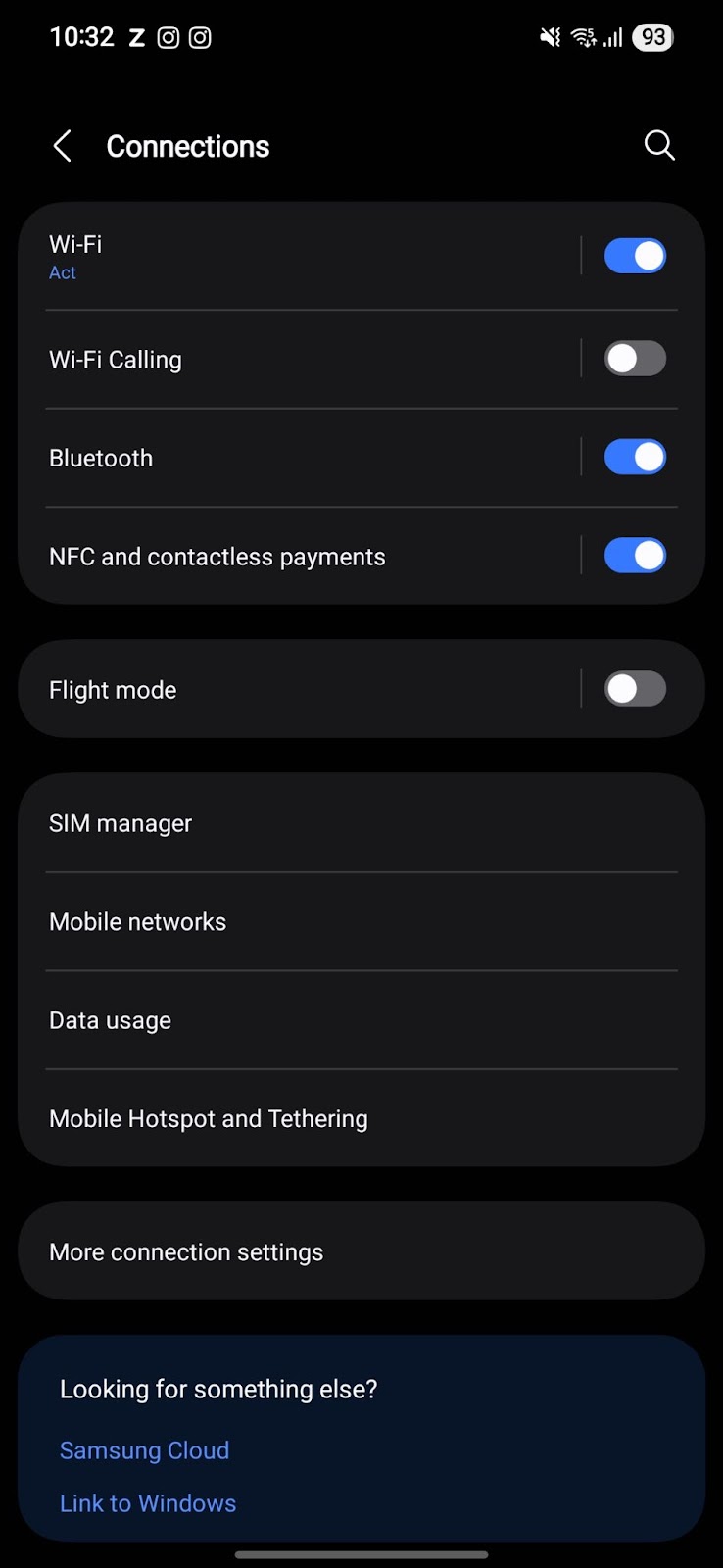Image resolution: width=723 pixels, height=1568 pixels.
Task: Enable the Flight mode switch
Action: tap(635, 689)
